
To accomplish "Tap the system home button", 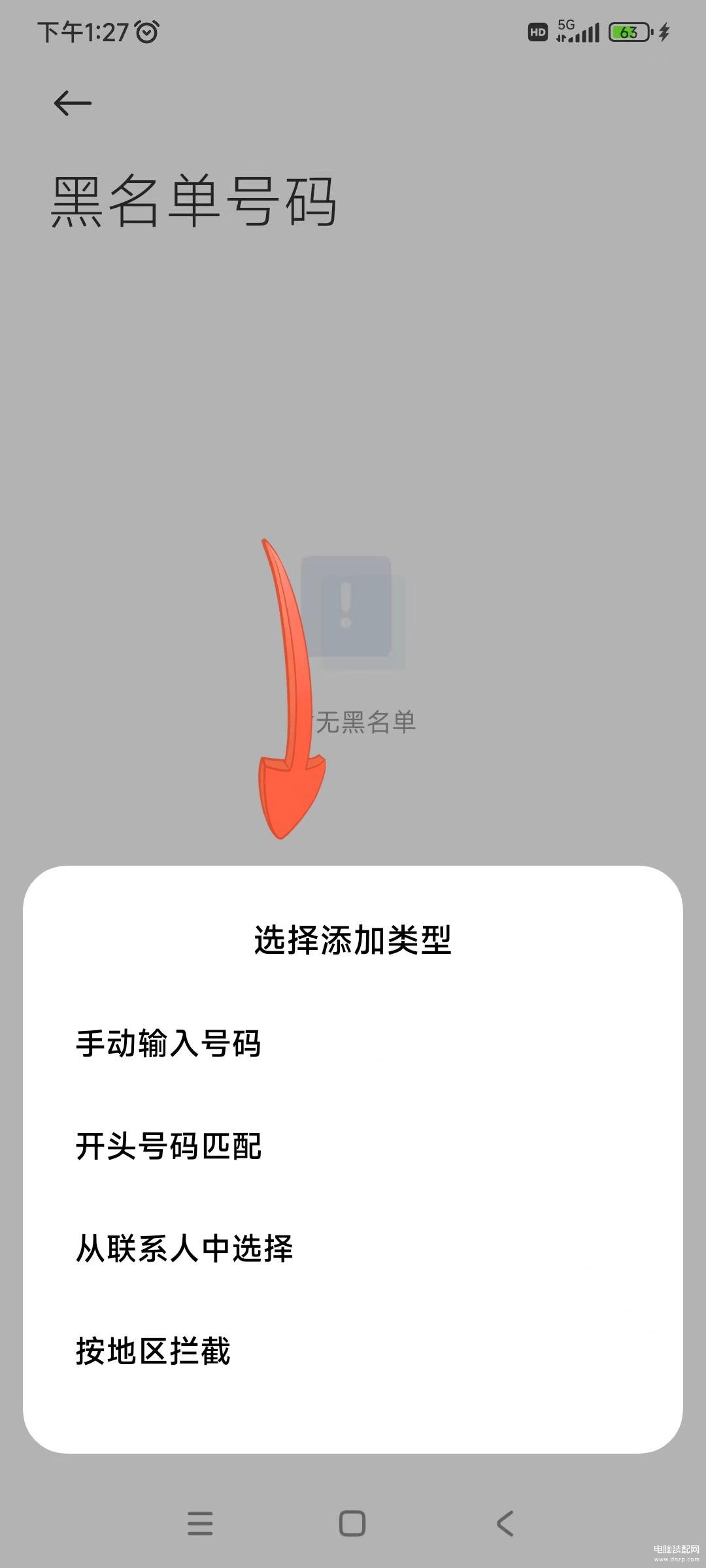I will point(352,1524).
